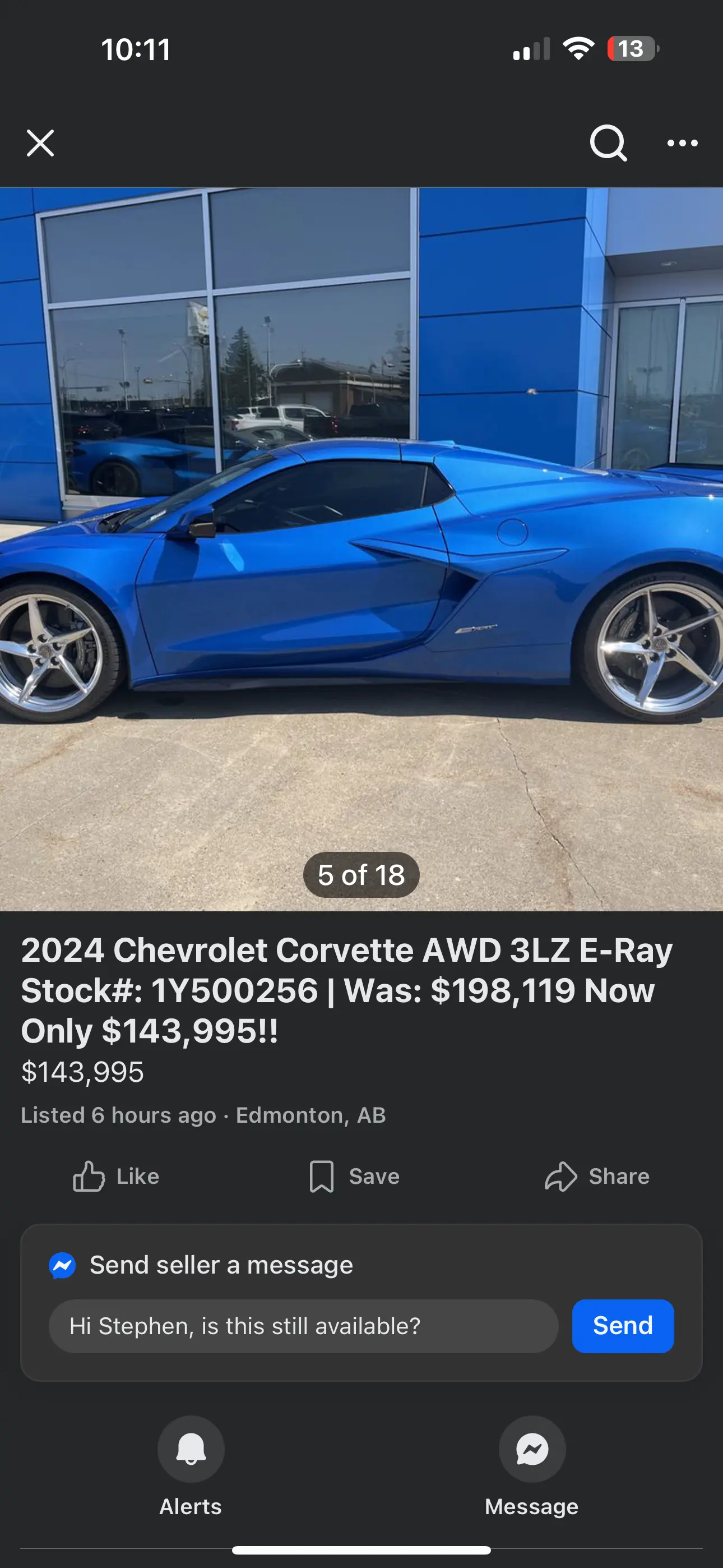This screenshot has height=1568, width=723.
Task: Open the three-dot more options menu
Action: point(682,143)
